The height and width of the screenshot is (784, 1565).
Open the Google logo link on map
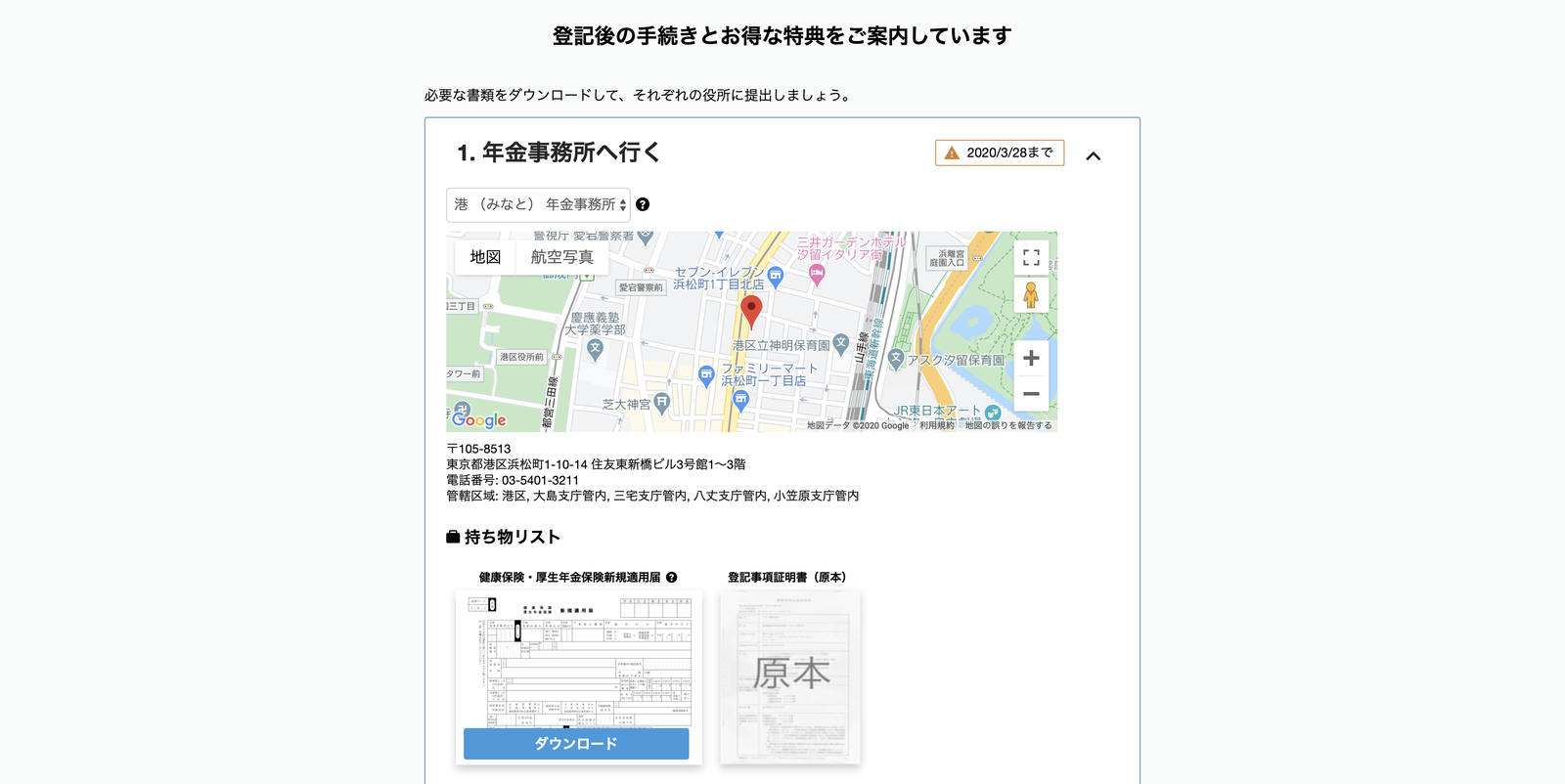pos(479,420)
